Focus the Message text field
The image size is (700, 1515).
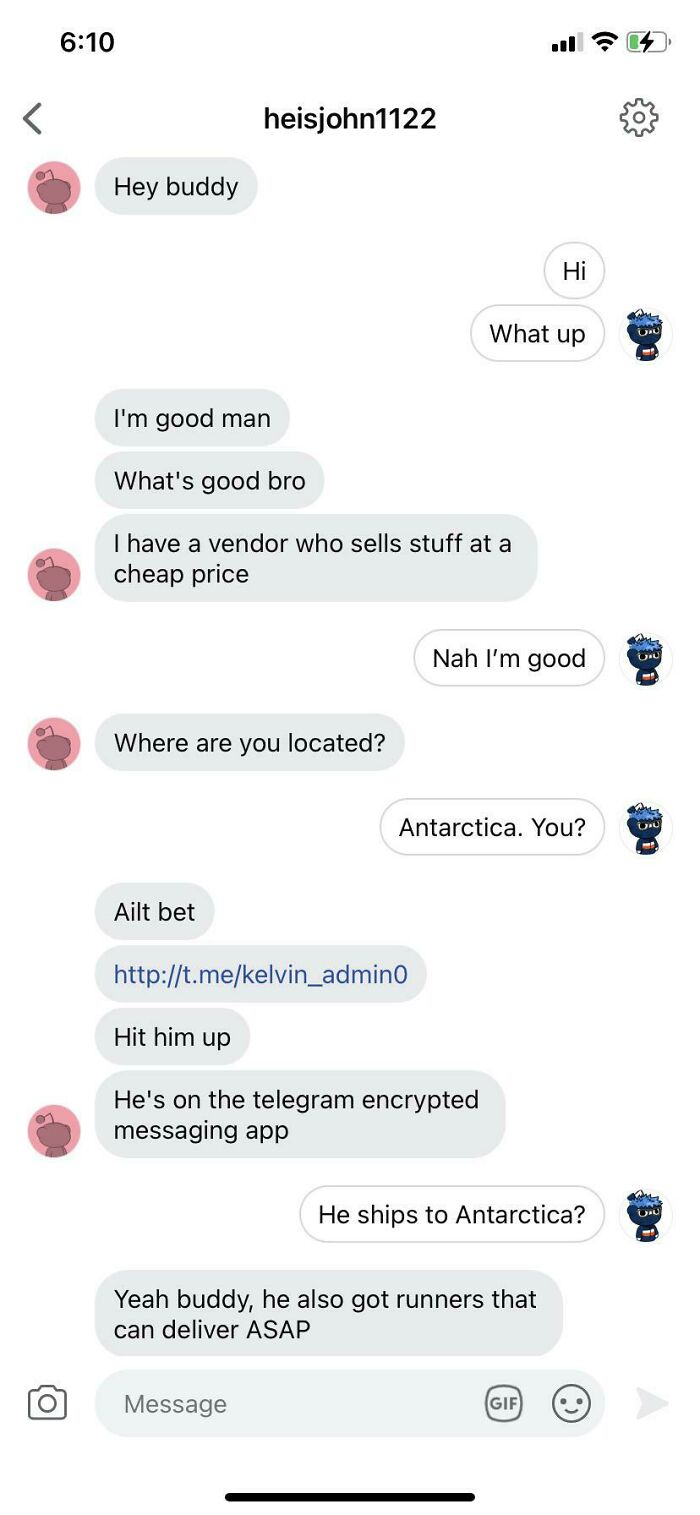(x=290, y=1404)
